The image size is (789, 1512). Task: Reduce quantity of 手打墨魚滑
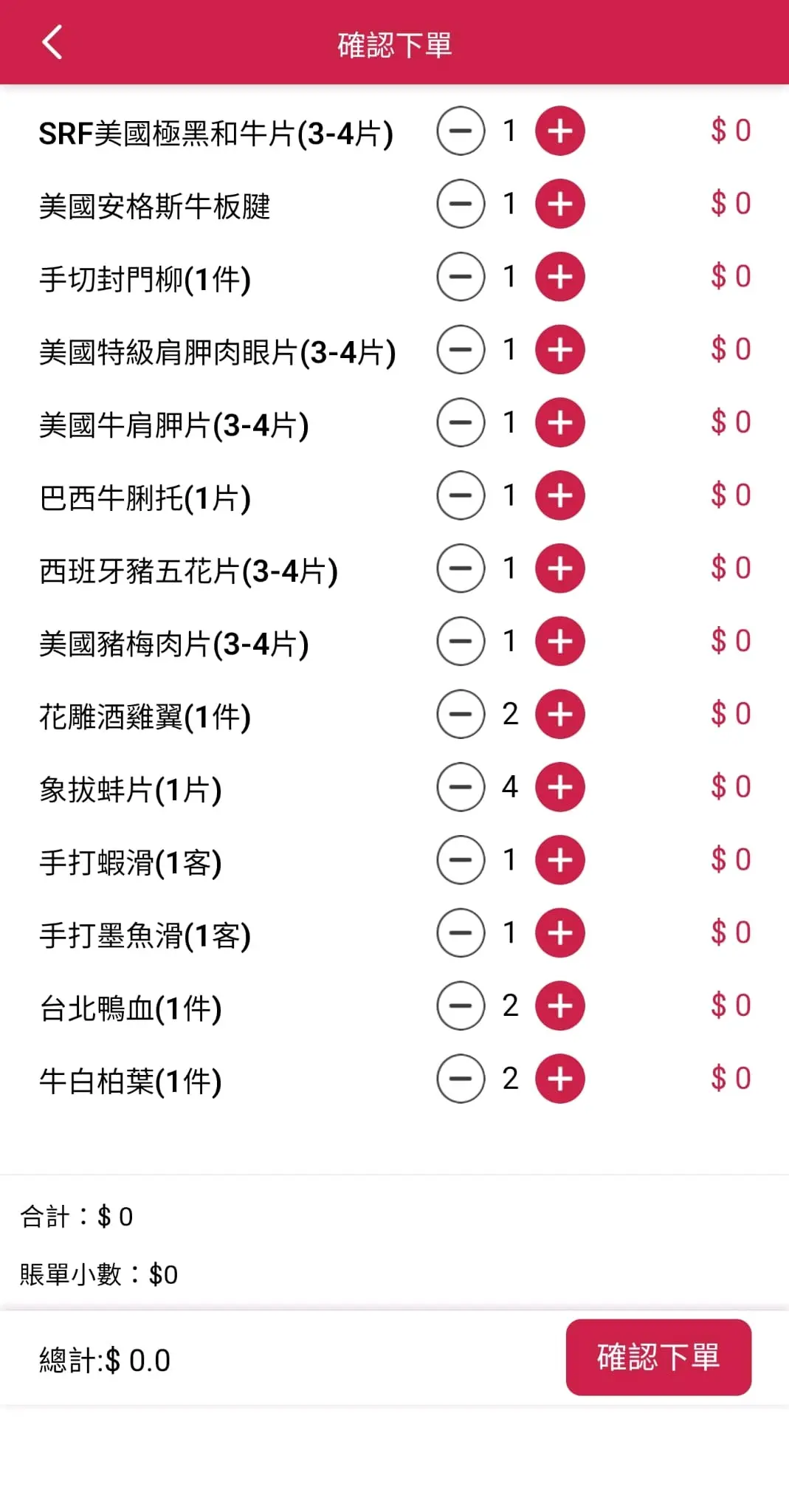(461, 932)
